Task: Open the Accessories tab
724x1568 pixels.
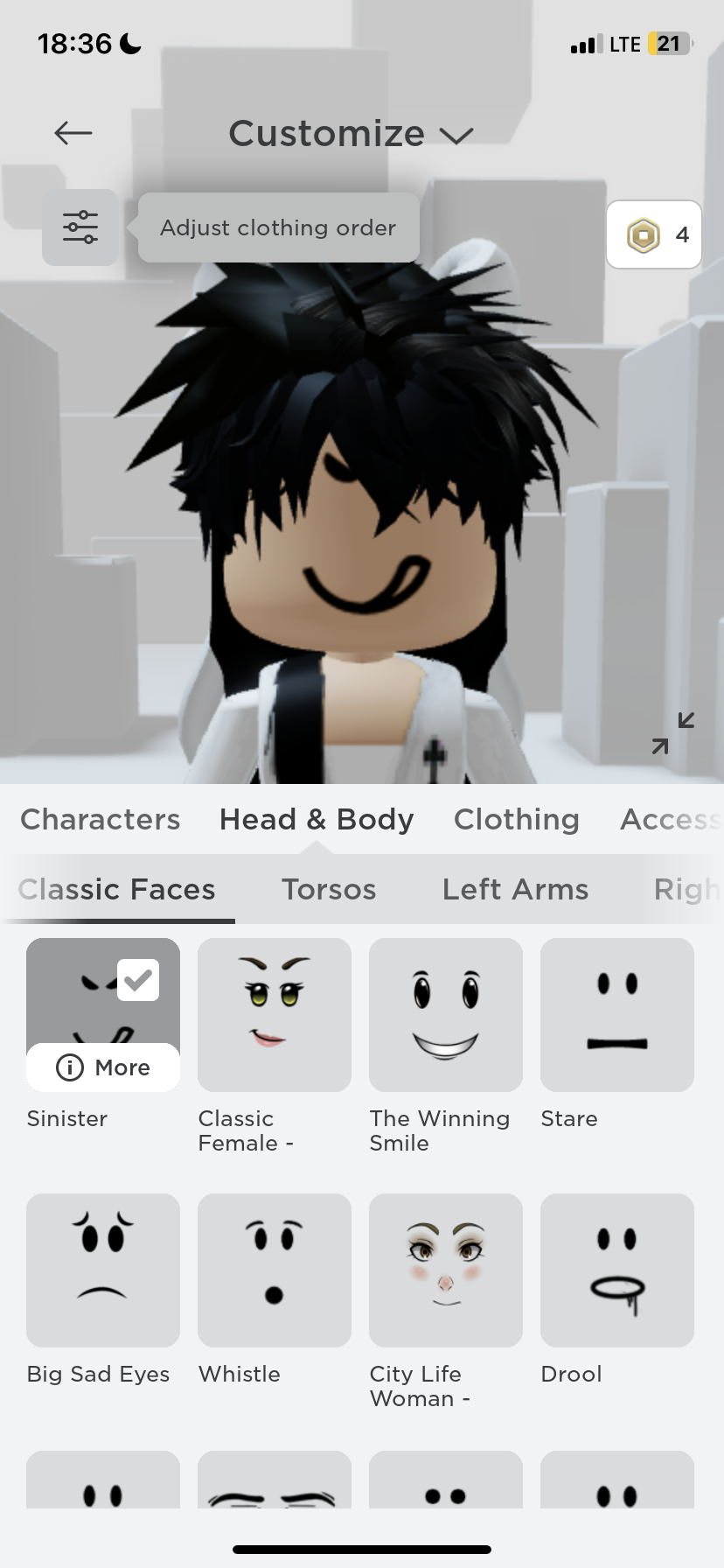Action: (669, 819)
